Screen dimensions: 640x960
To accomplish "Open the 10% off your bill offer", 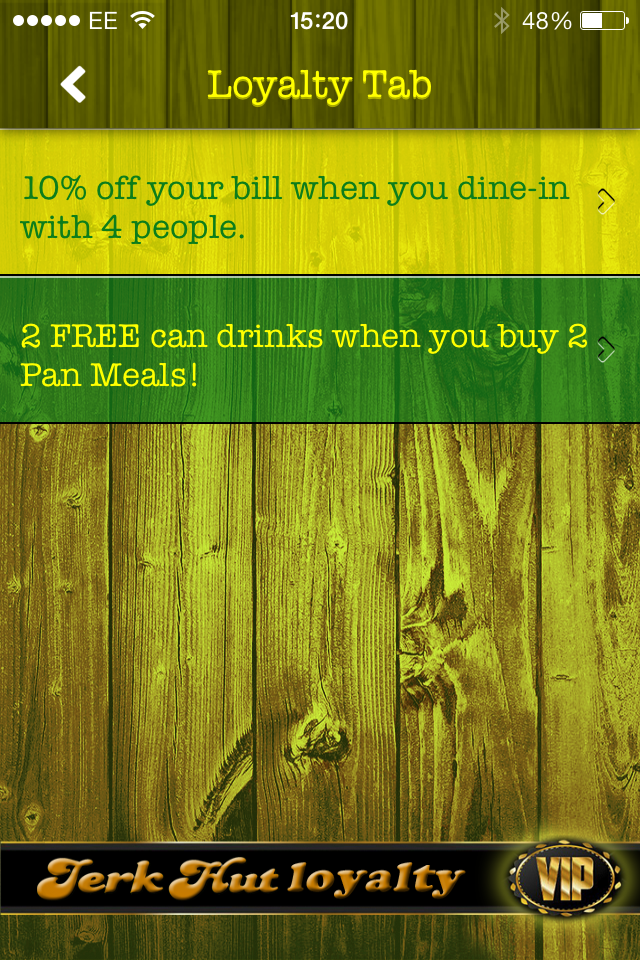I will [x=319, y=207].
